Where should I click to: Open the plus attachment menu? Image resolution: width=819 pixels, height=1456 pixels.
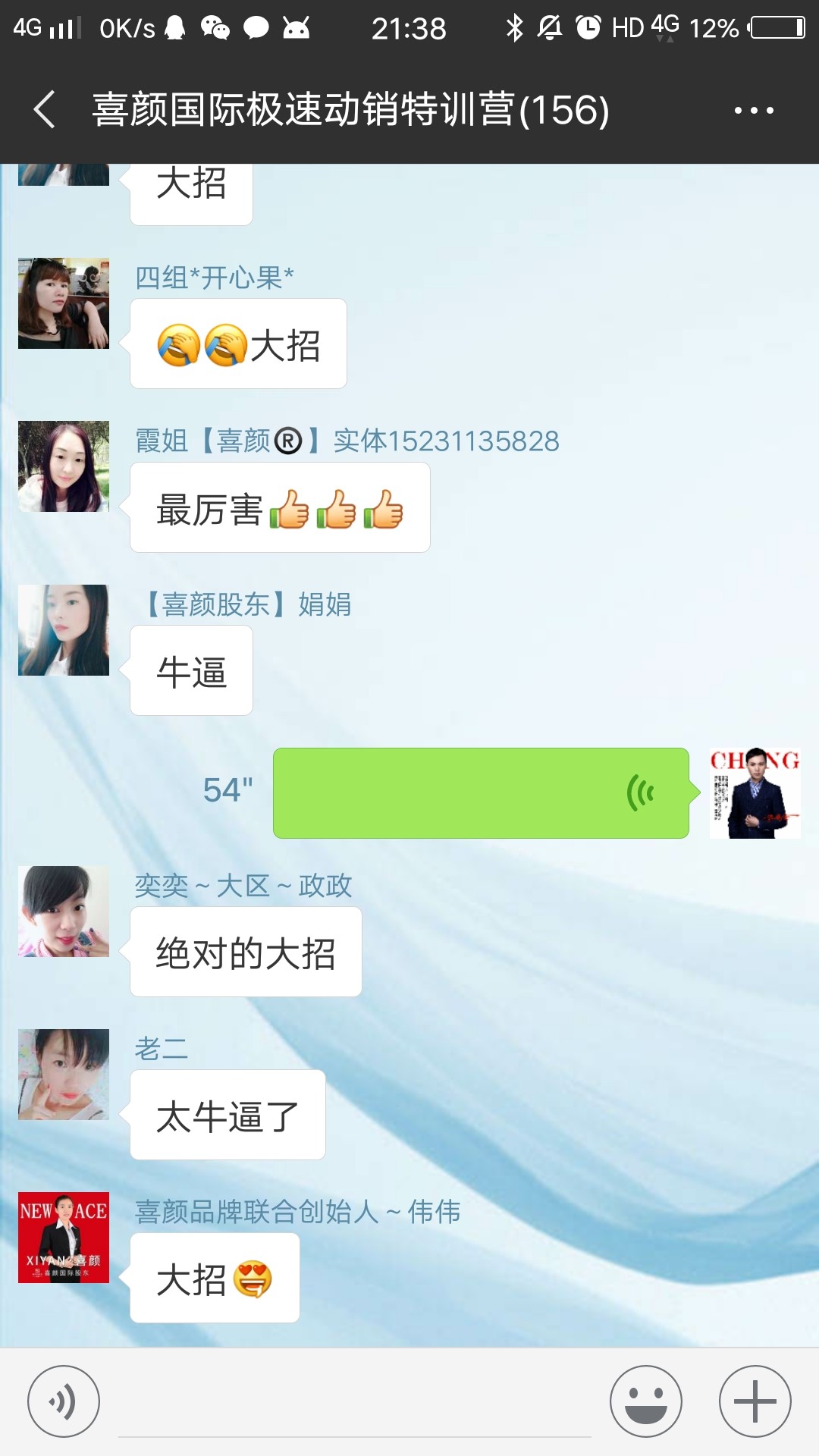[755, 1401]
